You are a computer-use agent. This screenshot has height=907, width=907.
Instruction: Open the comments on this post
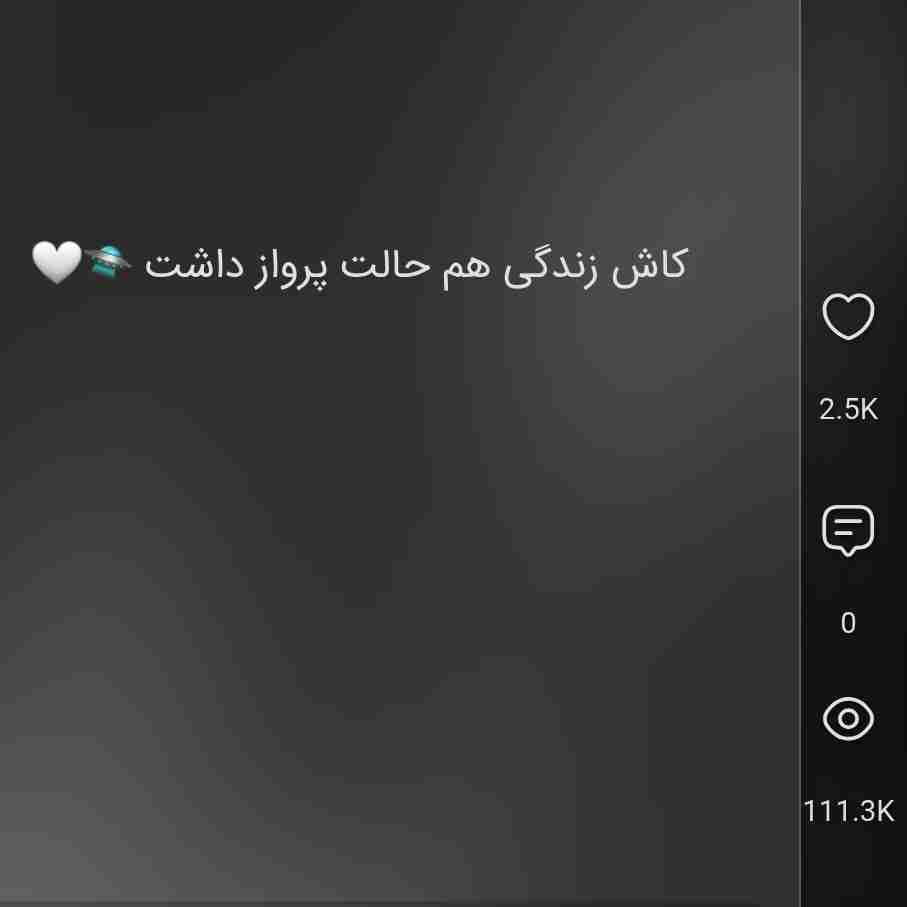(x=848, y=530)
